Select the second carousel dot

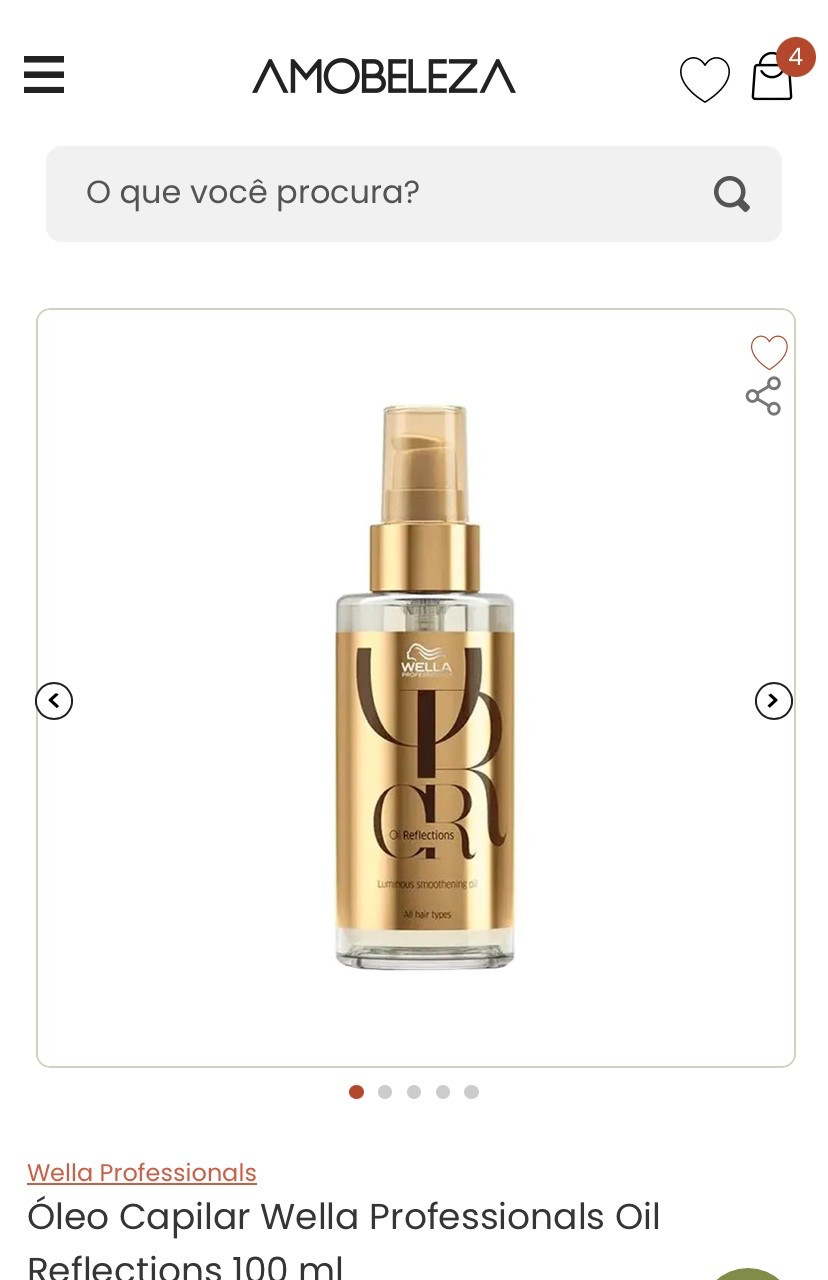pos(384,1092)
